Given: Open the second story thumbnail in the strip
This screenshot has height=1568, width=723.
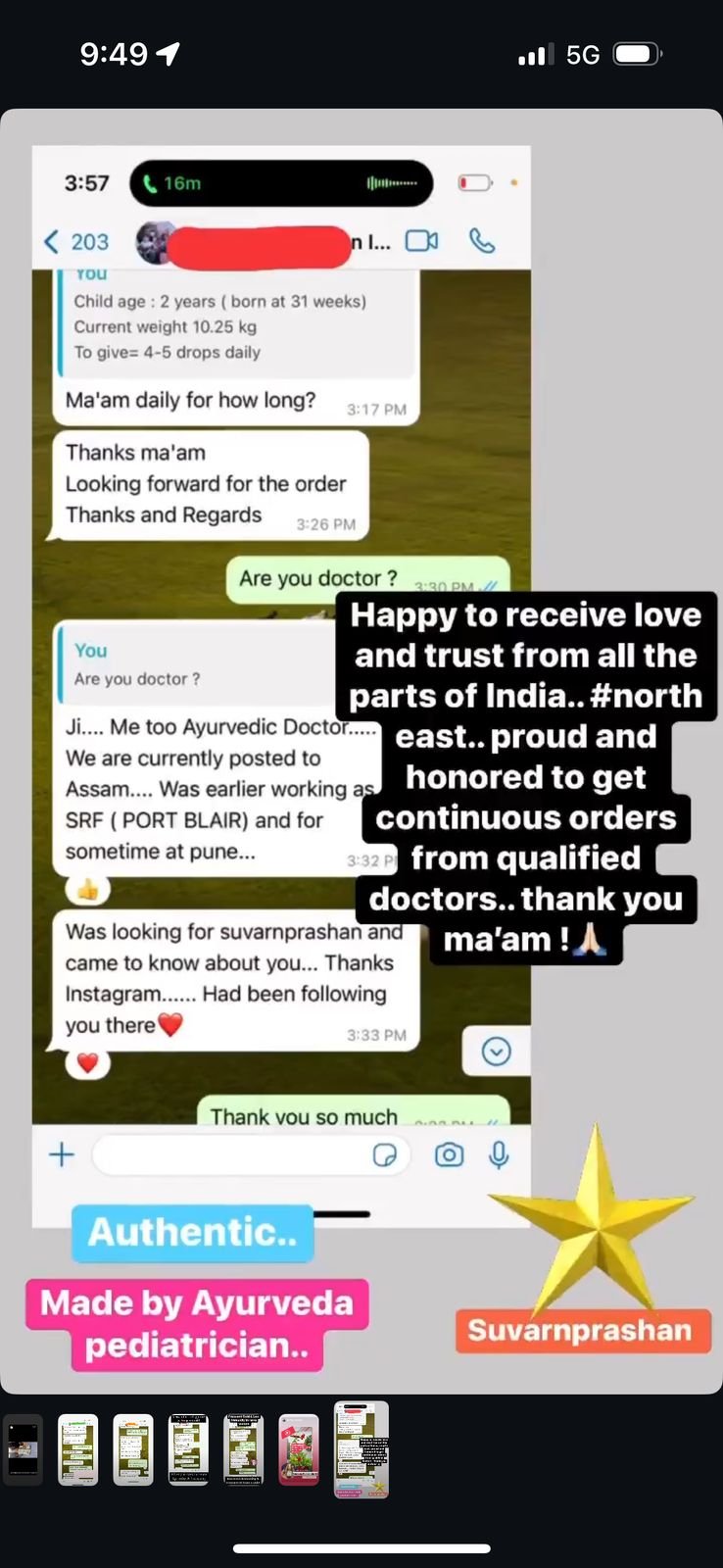Looking at the screenshot, I should (77, 1449).
